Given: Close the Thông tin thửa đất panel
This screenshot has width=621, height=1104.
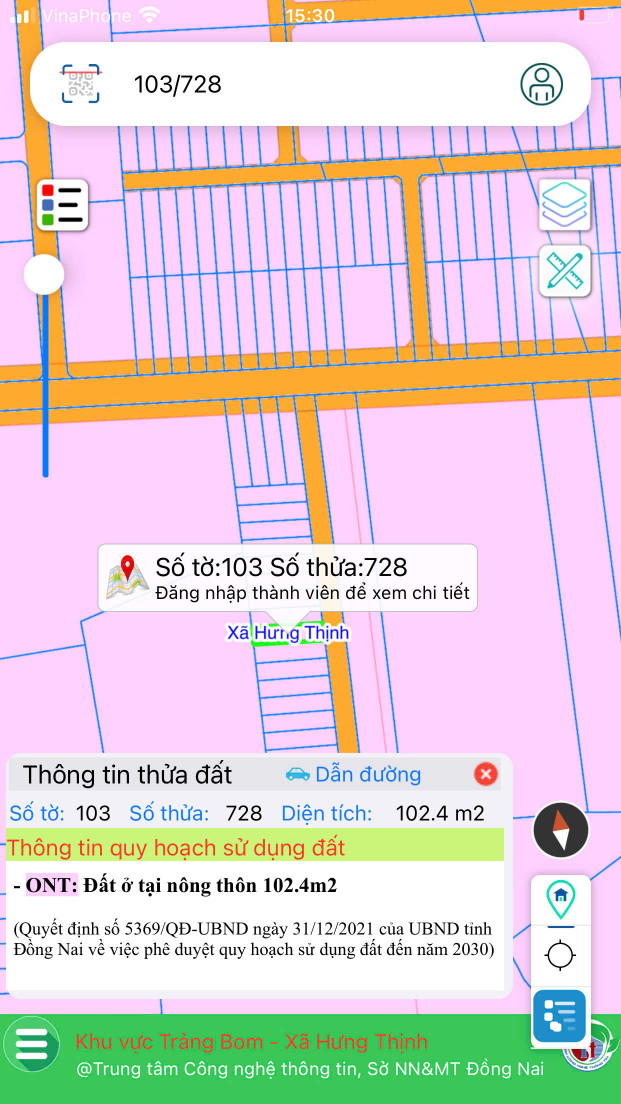Looking at the screenshot, I should click(x=485, y=774).
